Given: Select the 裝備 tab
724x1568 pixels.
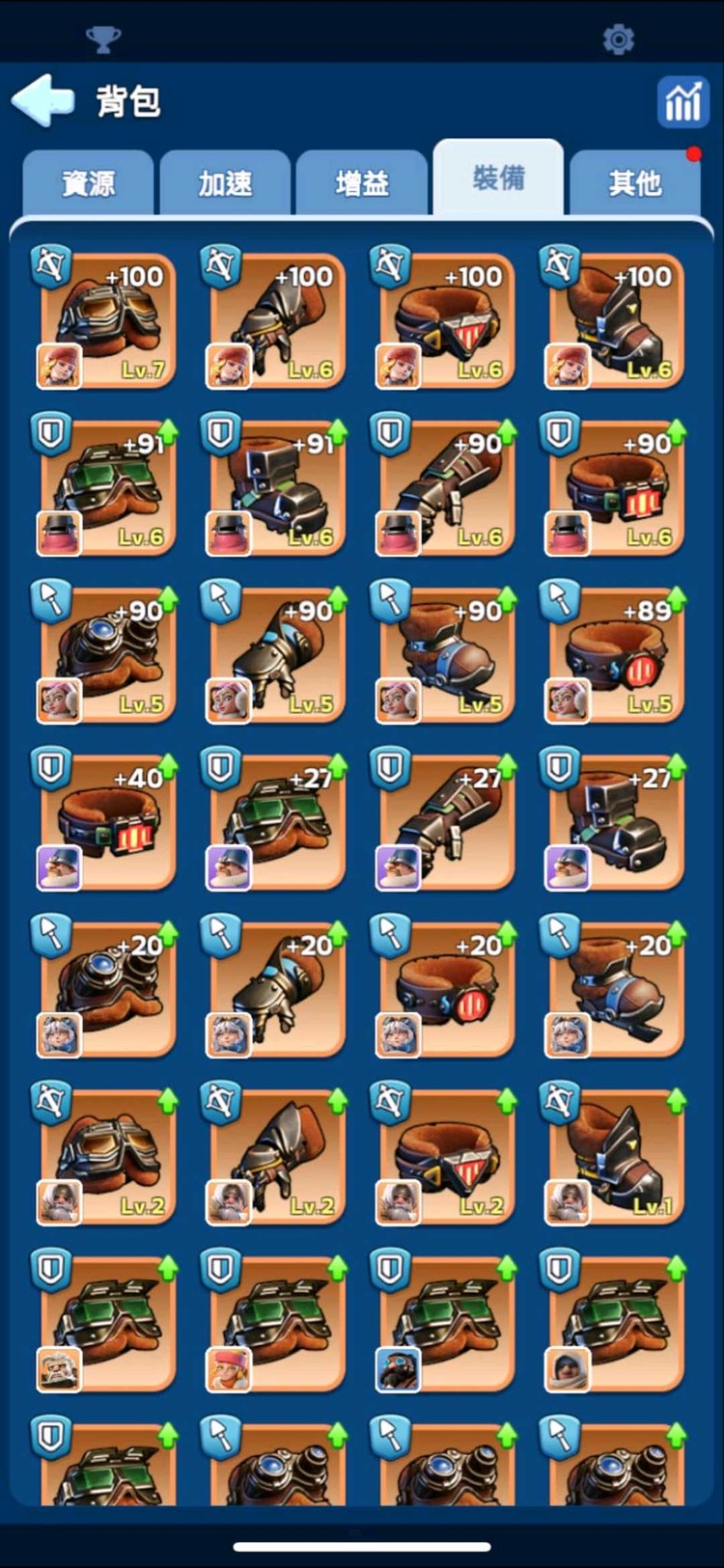Looking at the screenshot, I should pos(498,179).
